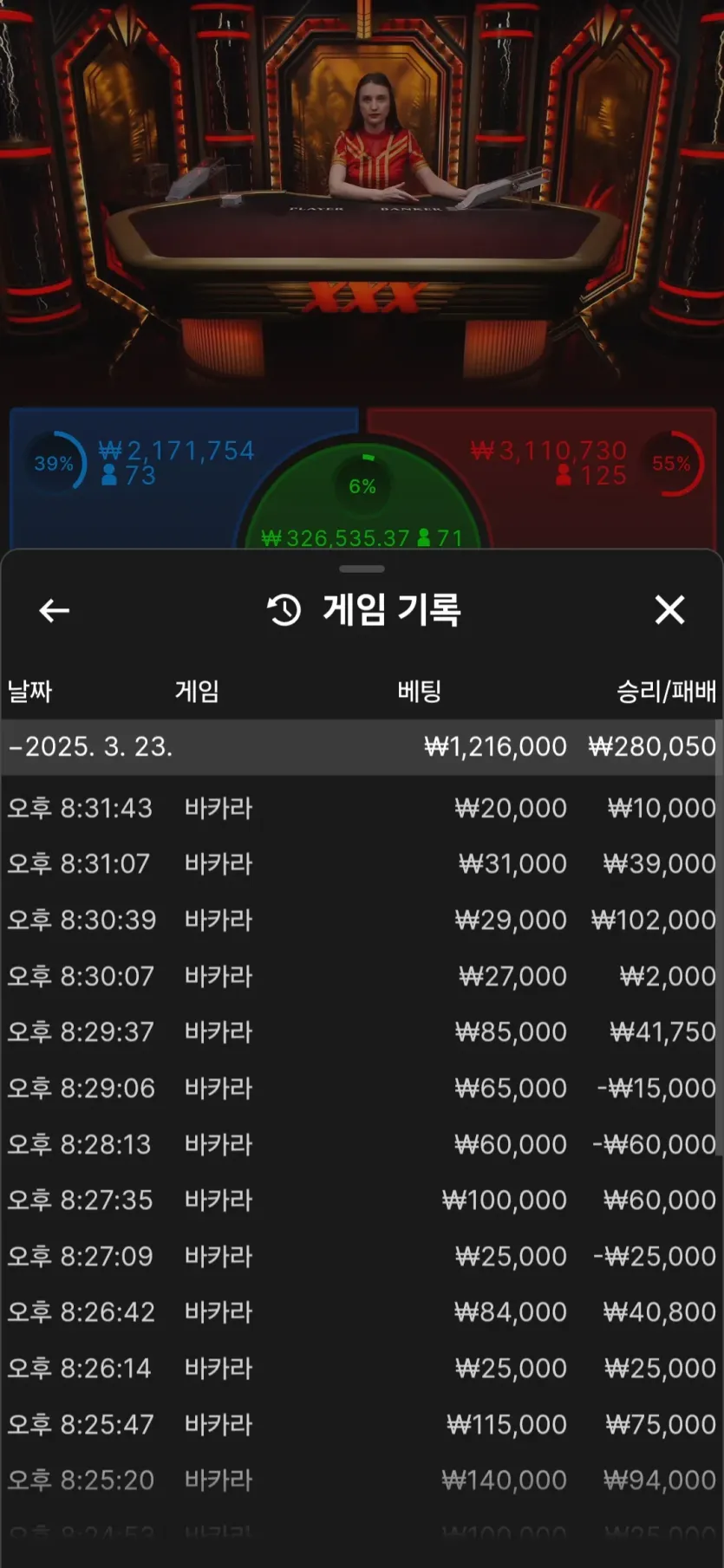Close the game history panel

(x=669, y=609)
